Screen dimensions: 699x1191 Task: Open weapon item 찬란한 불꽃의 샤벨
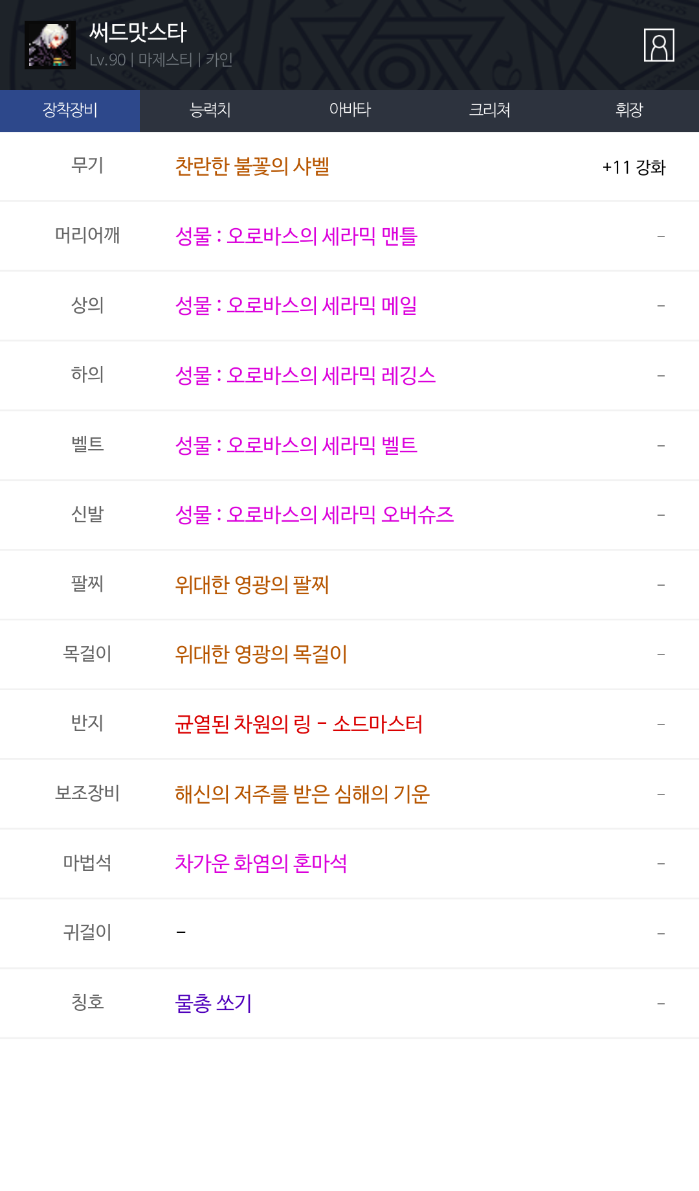tap(252, 166)
